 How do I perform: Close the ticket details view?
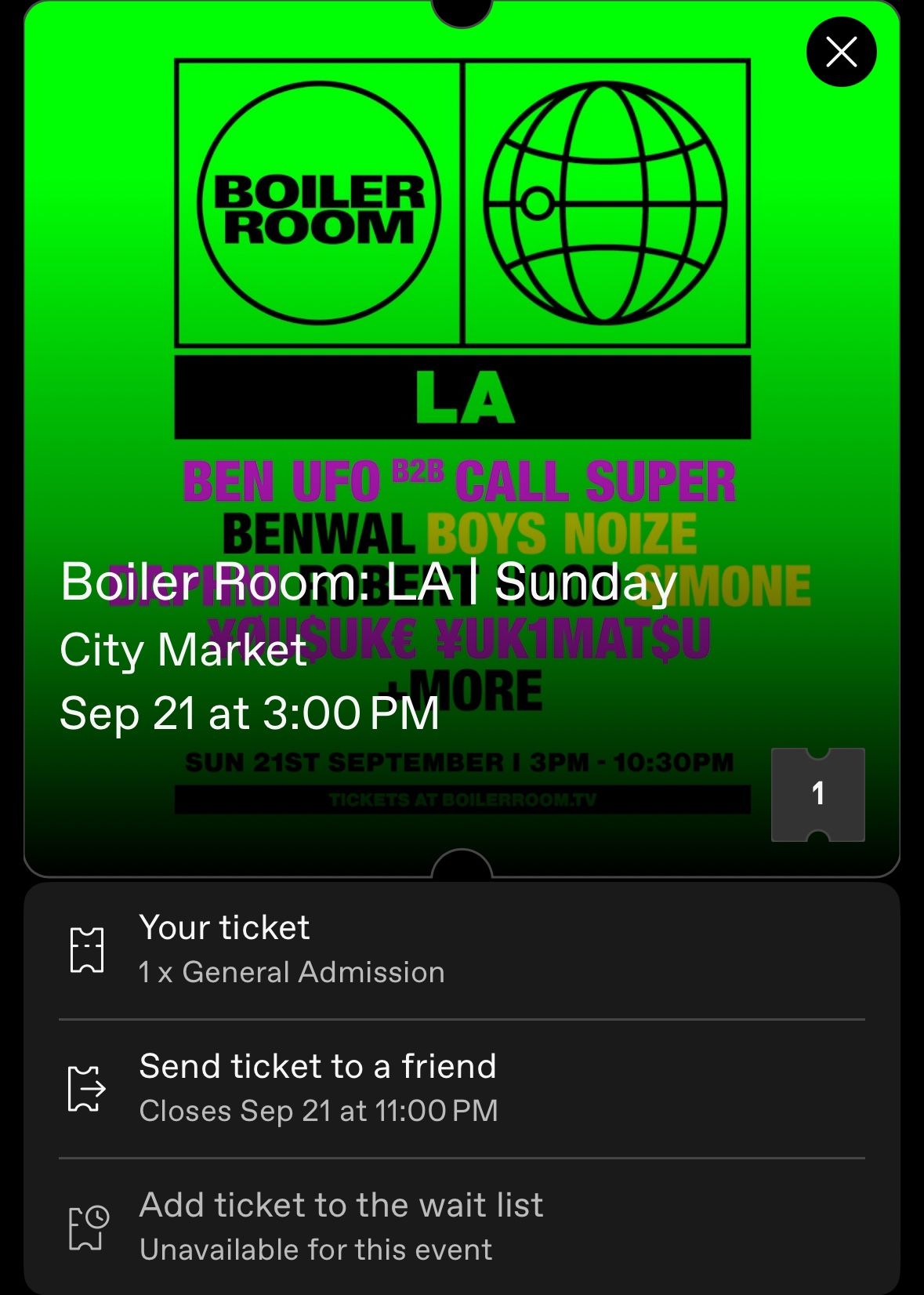[x=841, y=53]
